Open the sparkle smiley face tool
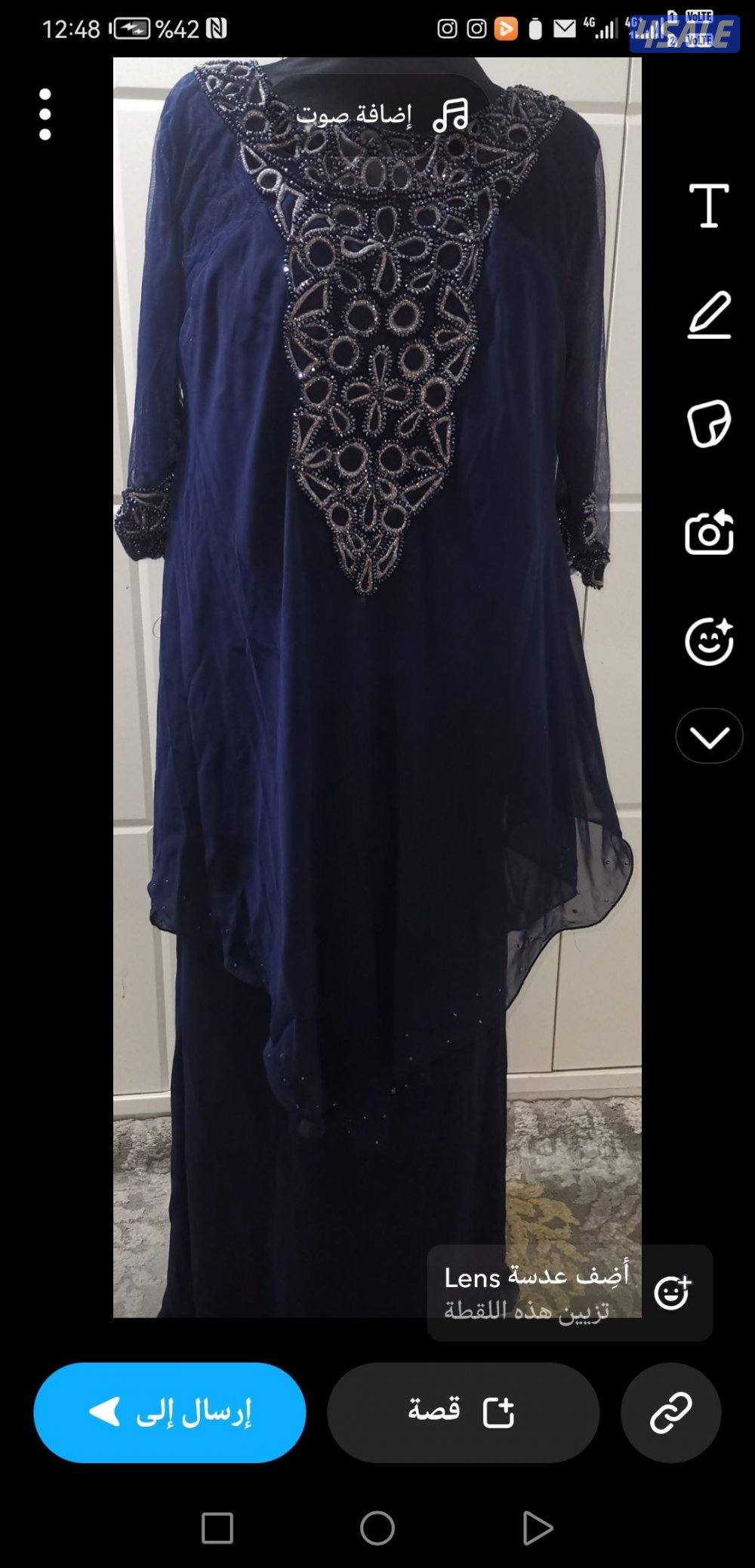 coord(709,642)
